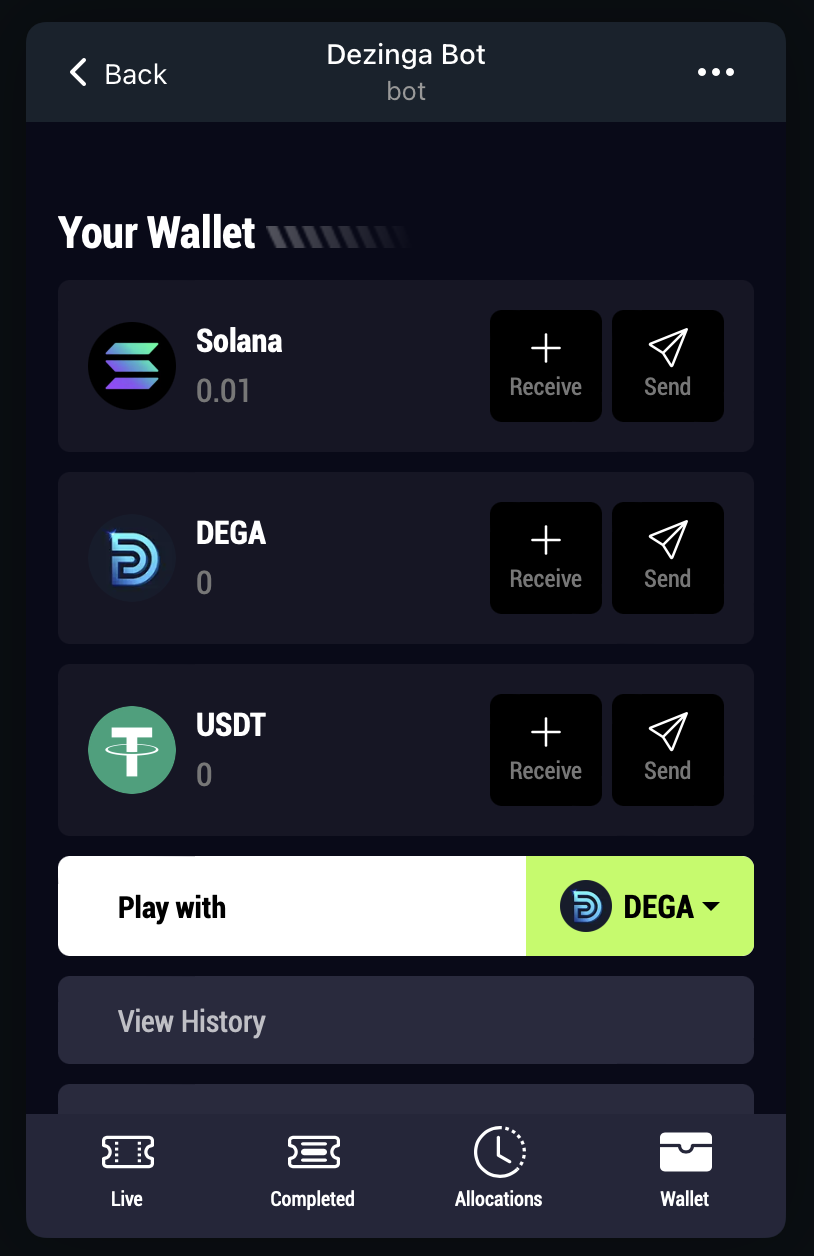Viewport: 814px width, 1256px height.
Task: Send USDT from wallet
Action: [667, 750]
